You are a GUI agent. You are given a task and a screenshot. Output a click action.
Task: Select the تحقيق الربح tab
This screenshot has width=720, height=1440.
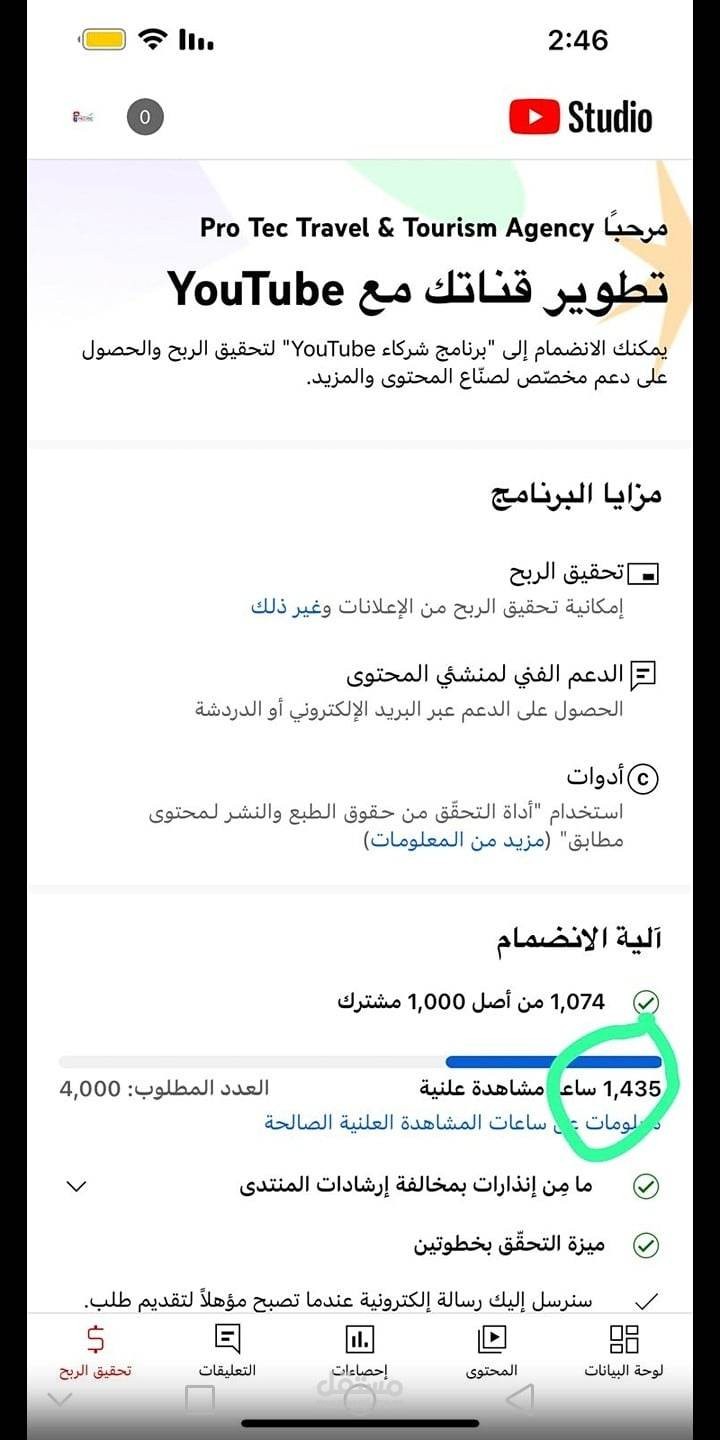(x=95, y=1350)
